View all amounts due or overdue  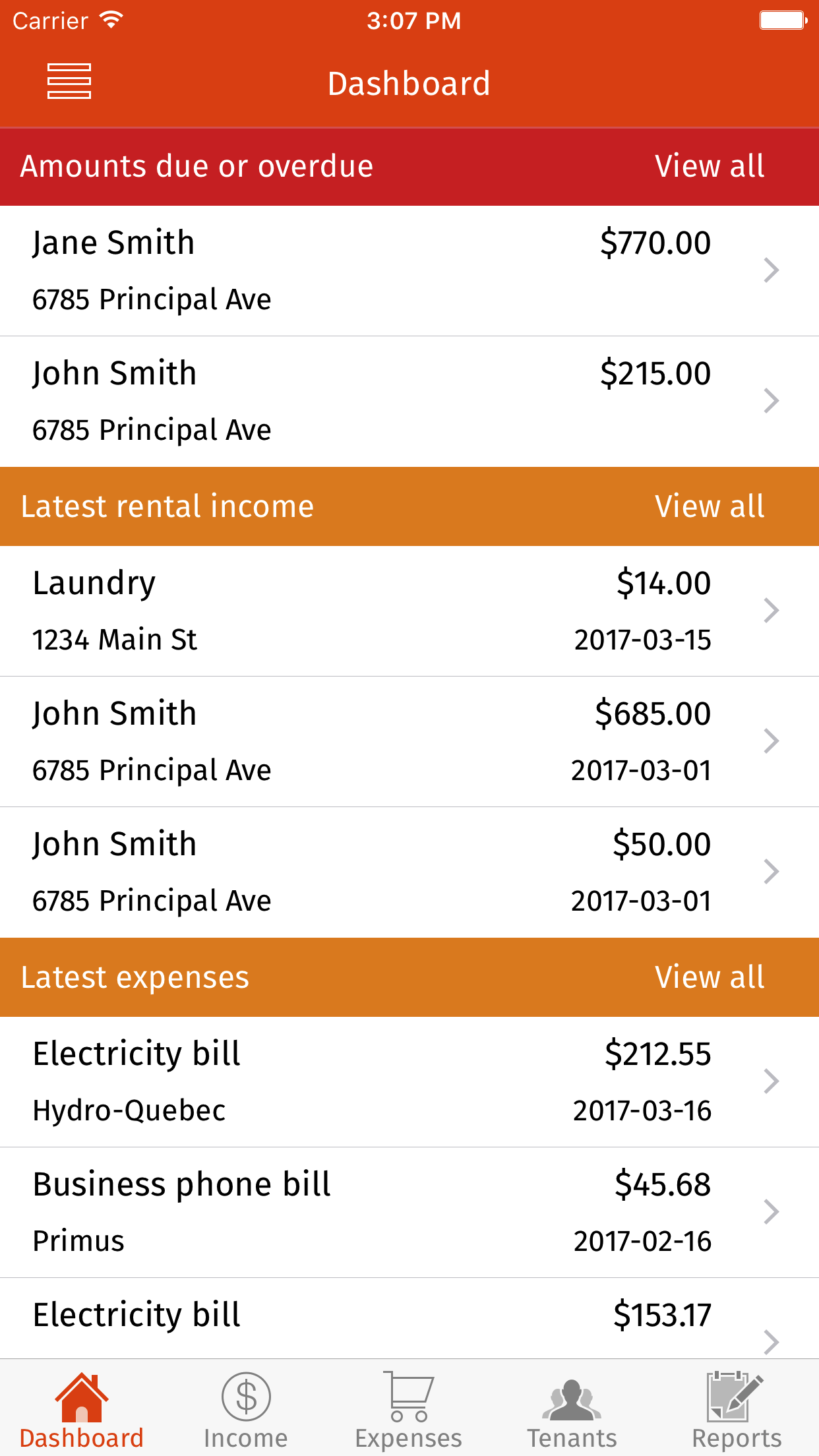709,166
